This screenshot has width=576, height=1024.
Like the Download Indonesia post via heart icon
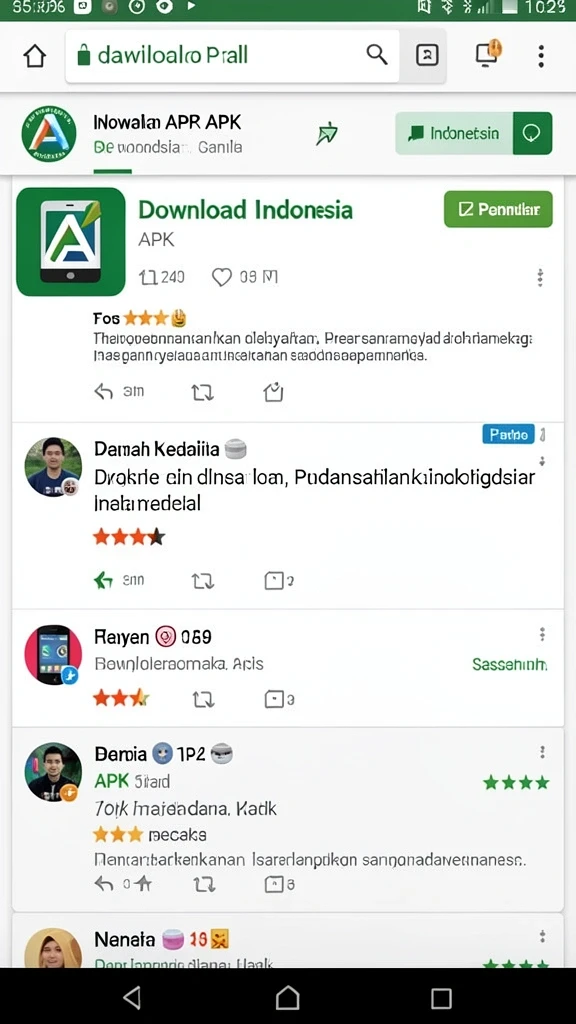click(222, 278)
